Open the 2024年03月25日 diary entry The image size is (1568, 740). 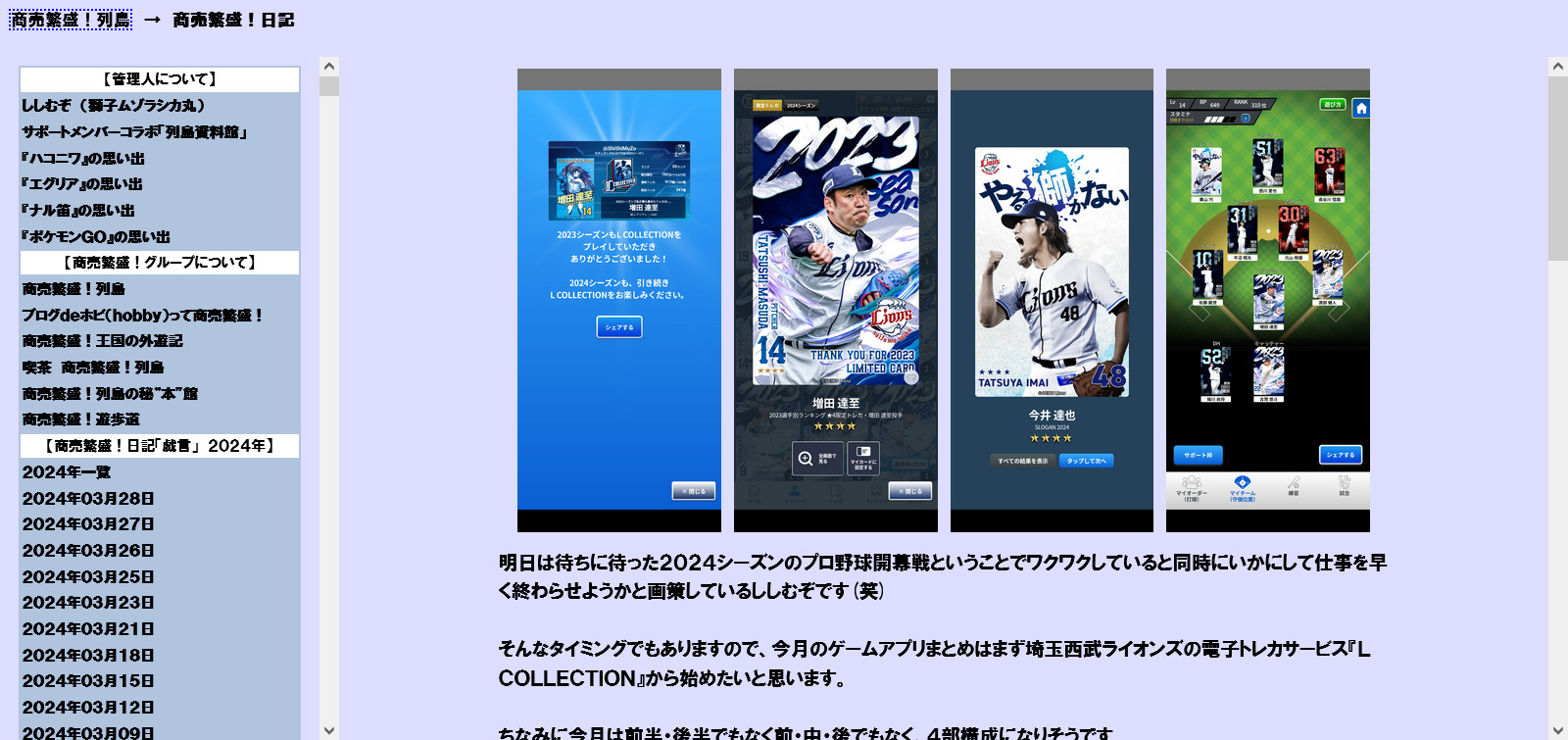88,576
